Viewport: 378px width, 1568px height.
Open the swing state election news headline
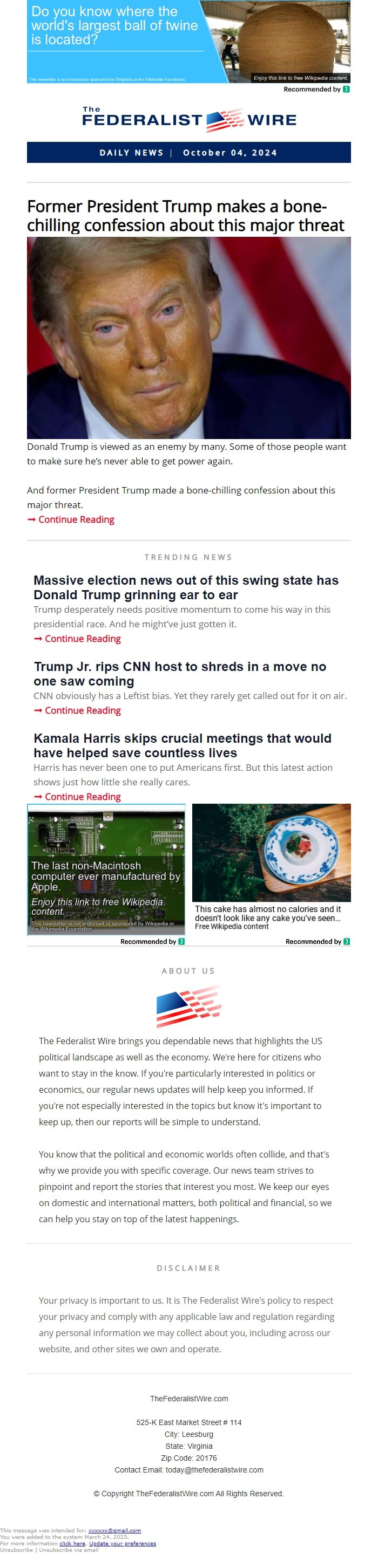tap(185, 587)
